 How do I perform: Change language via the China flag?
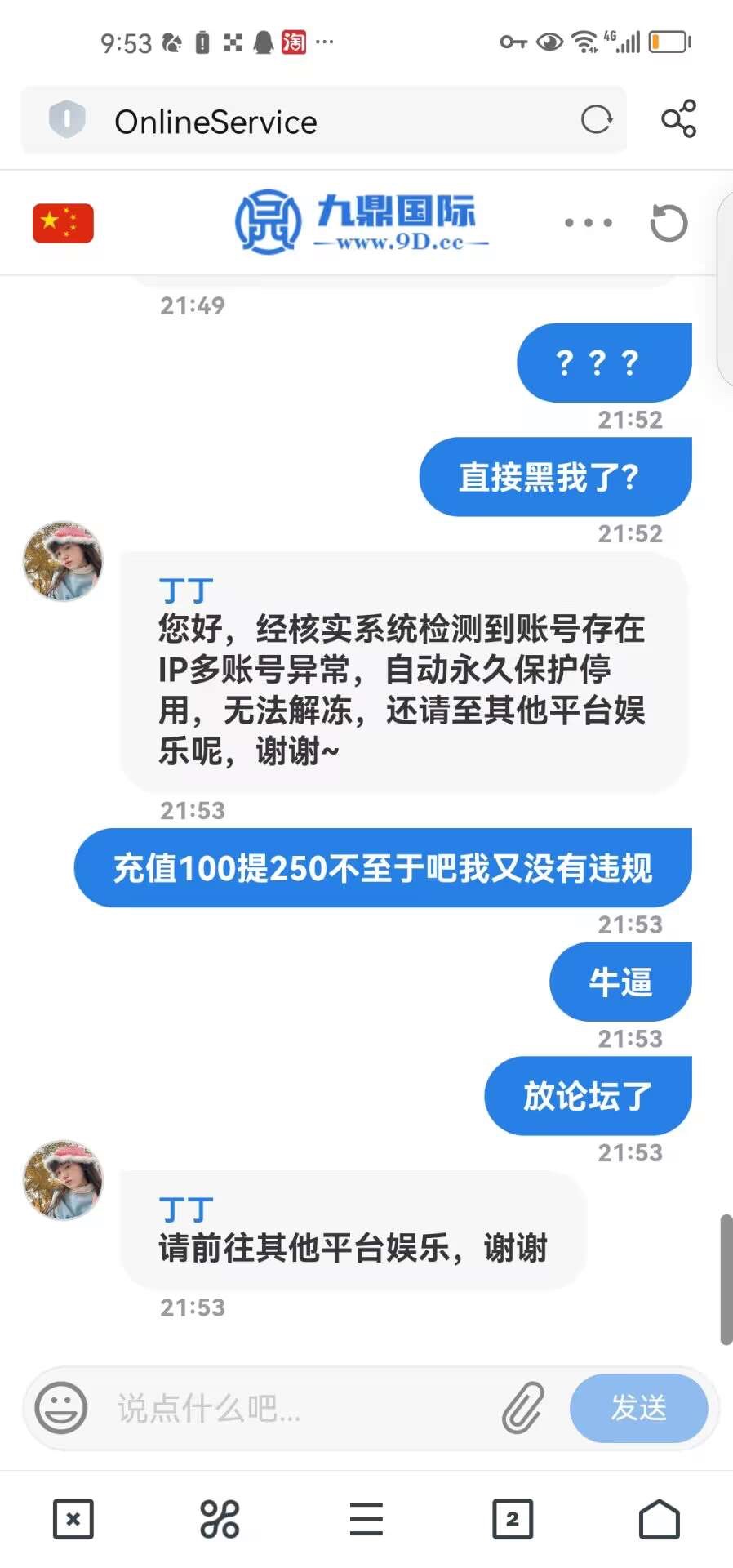(63, 223)
